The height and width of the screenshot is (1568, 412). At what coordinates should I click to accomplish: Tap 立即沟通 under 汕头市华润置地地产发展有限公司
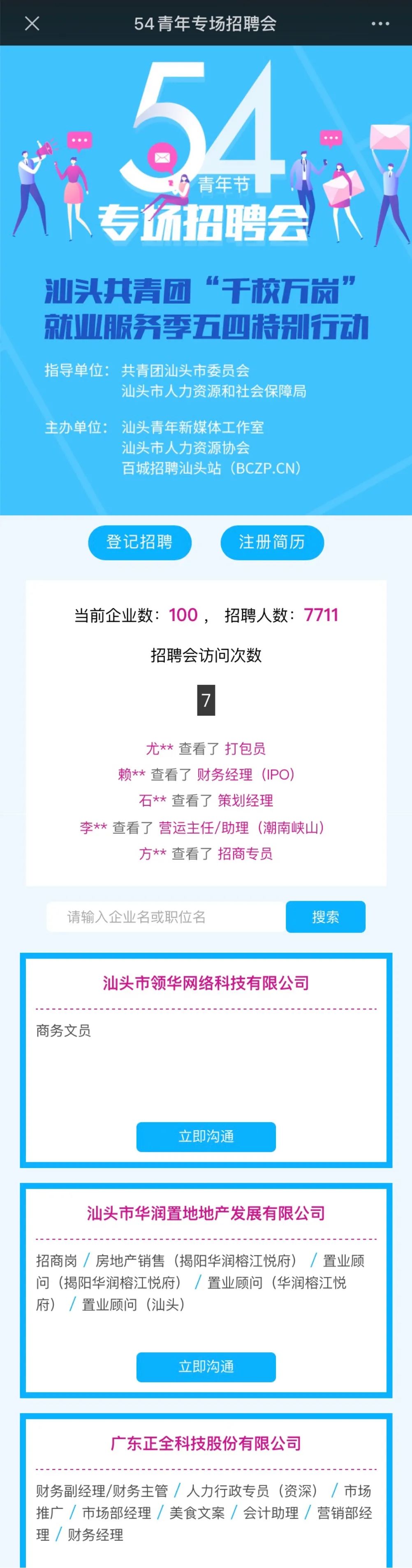point(206,1366)
